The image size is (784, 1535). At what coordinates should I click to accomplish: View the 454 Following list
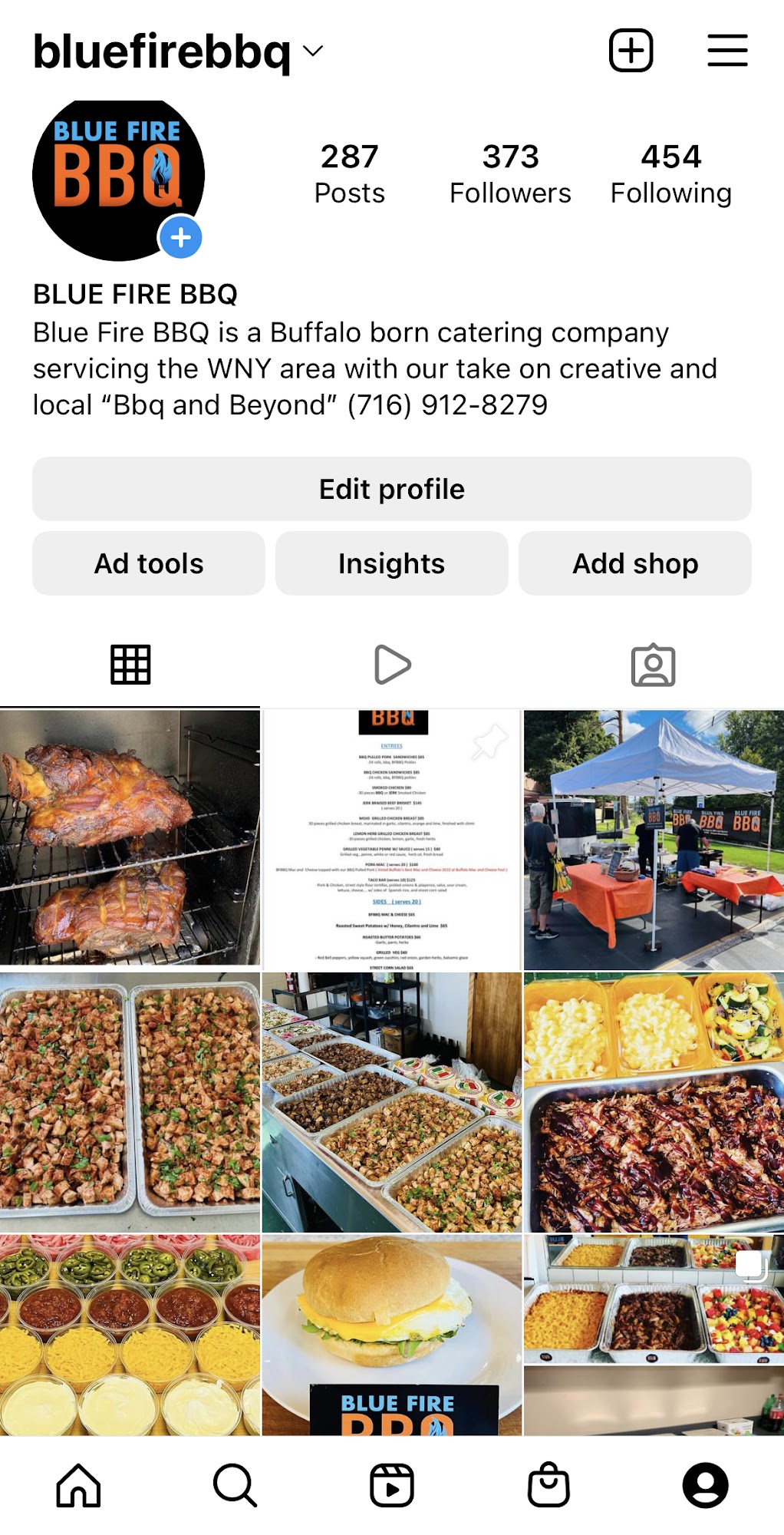[x=670, y=174]
